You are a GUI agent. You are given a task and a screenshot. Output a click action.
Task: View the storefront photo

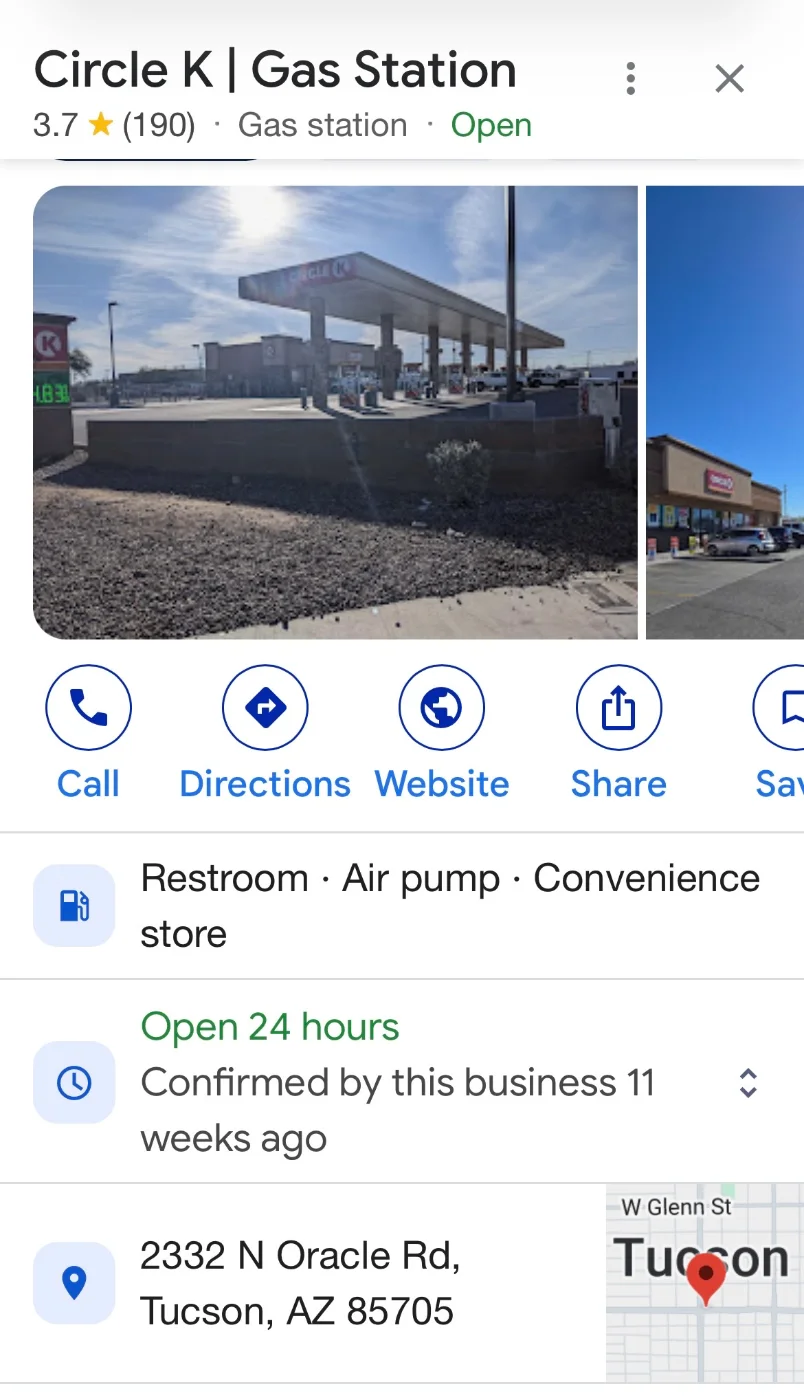point(725,412)
